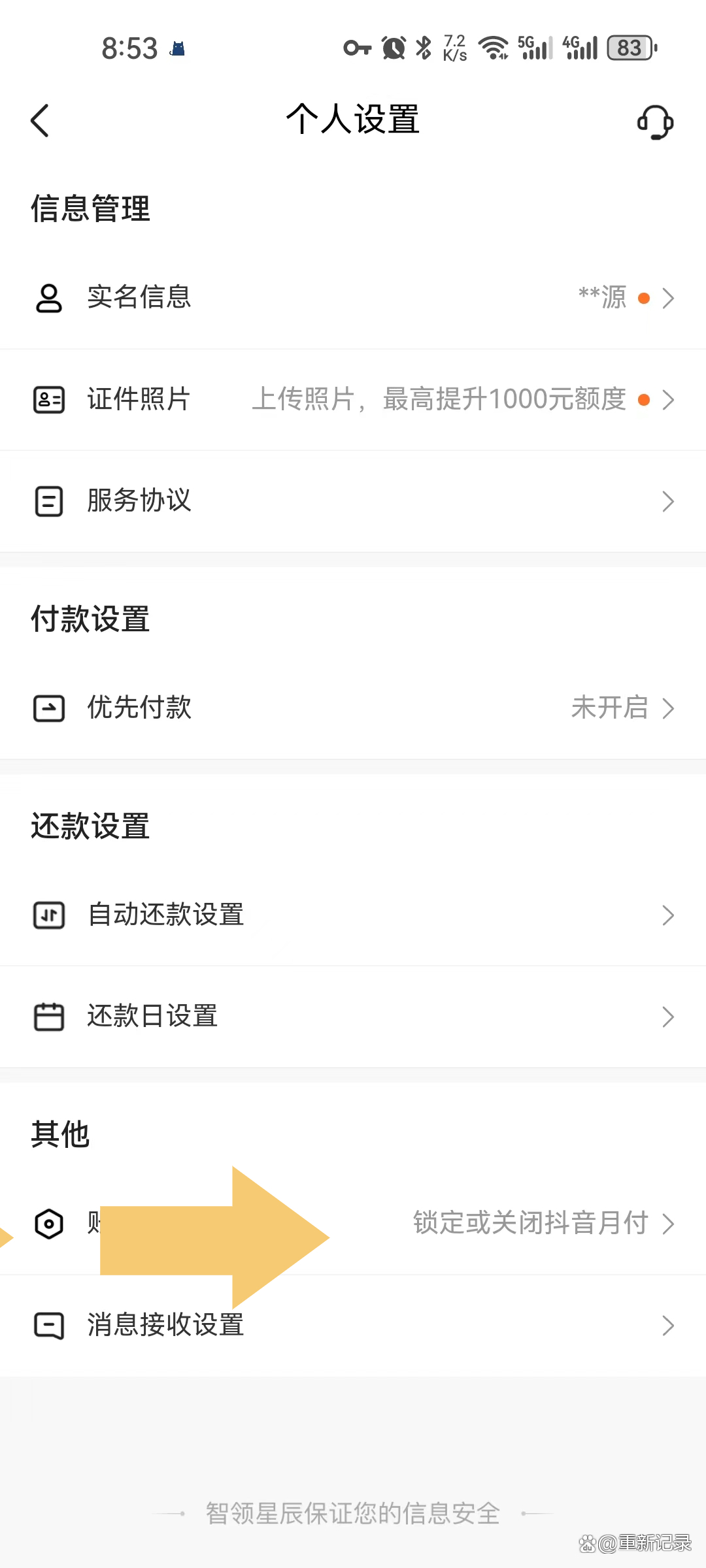Open 锁定或关闭抖音月付 row
This screenshot has height=1568, width=706.
tap(353, 1224)
